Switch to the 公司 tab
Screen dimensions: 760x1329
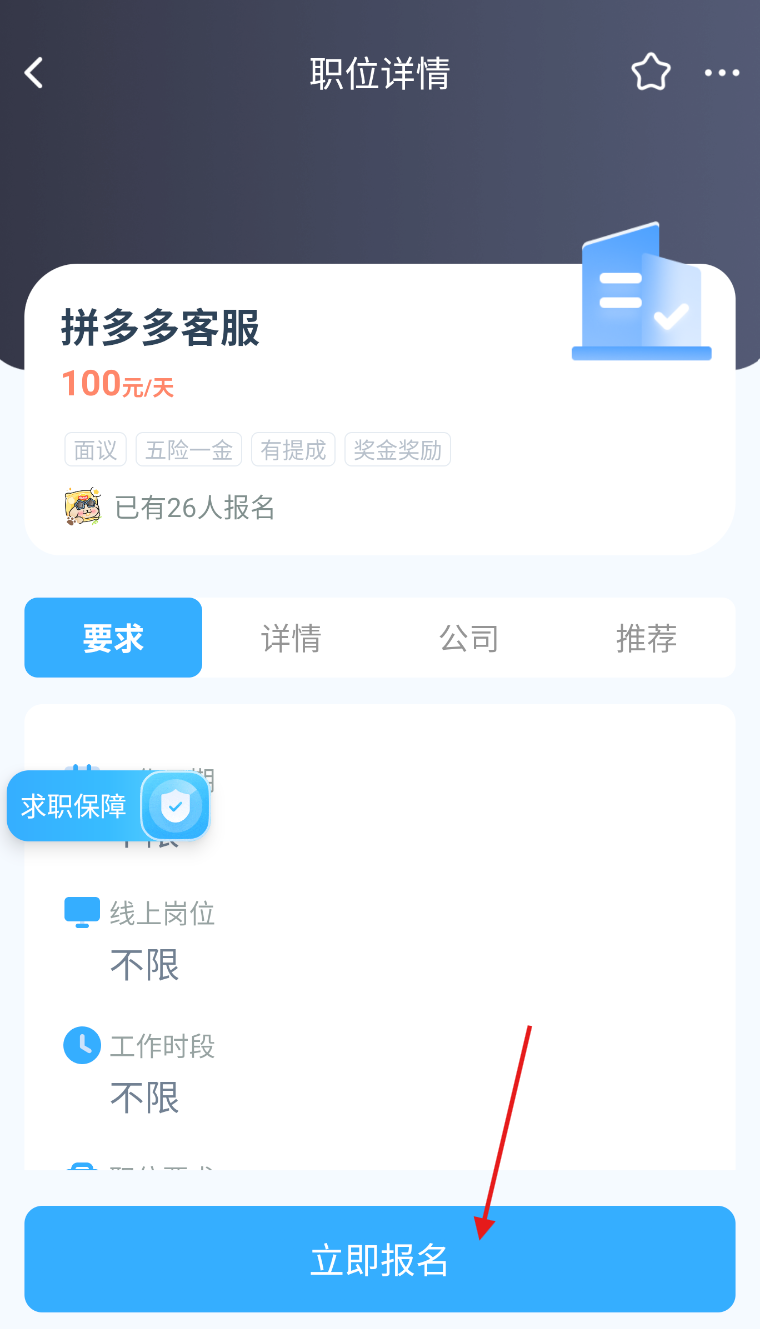(x=469, y=638)
